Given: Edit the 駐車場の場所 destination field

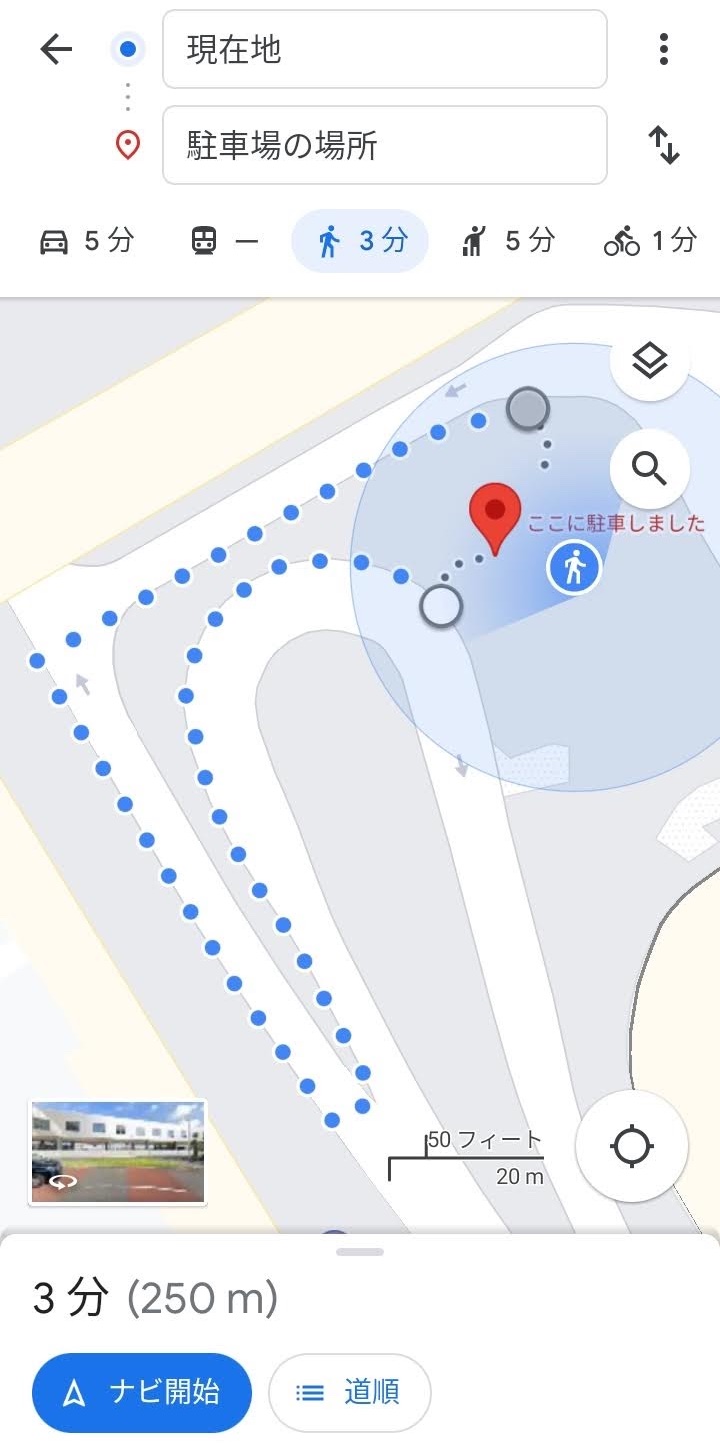Looking at the screenshot, I should pos(384,146).
